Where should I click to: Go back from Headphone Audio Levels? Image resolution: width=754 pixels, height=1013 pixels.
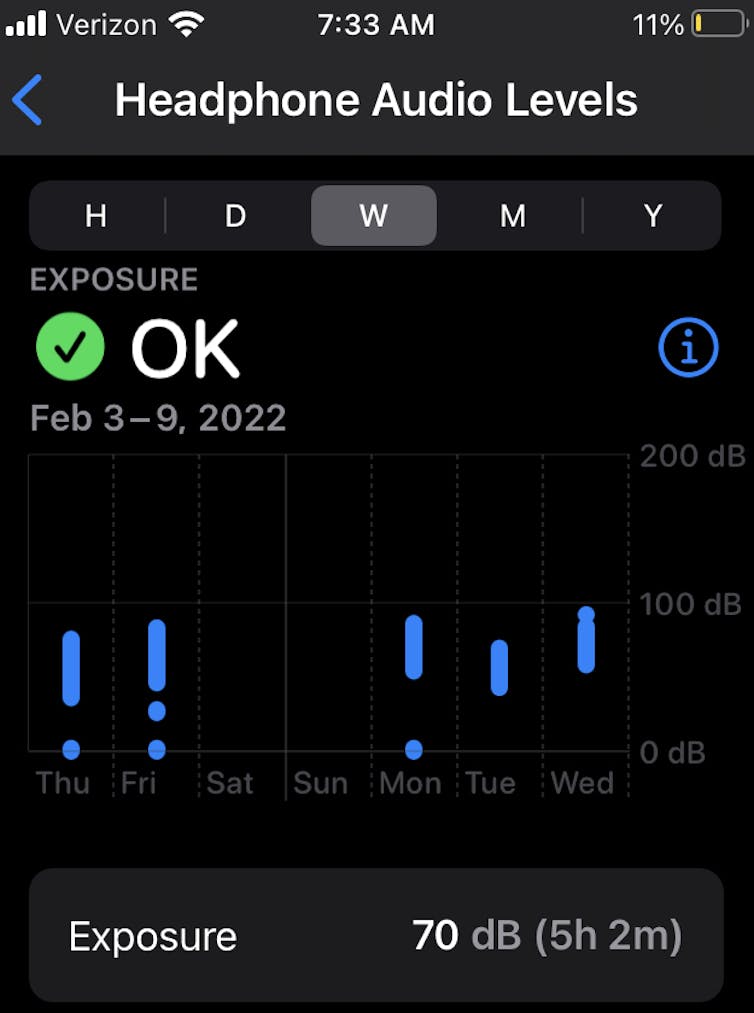point(28,101)
